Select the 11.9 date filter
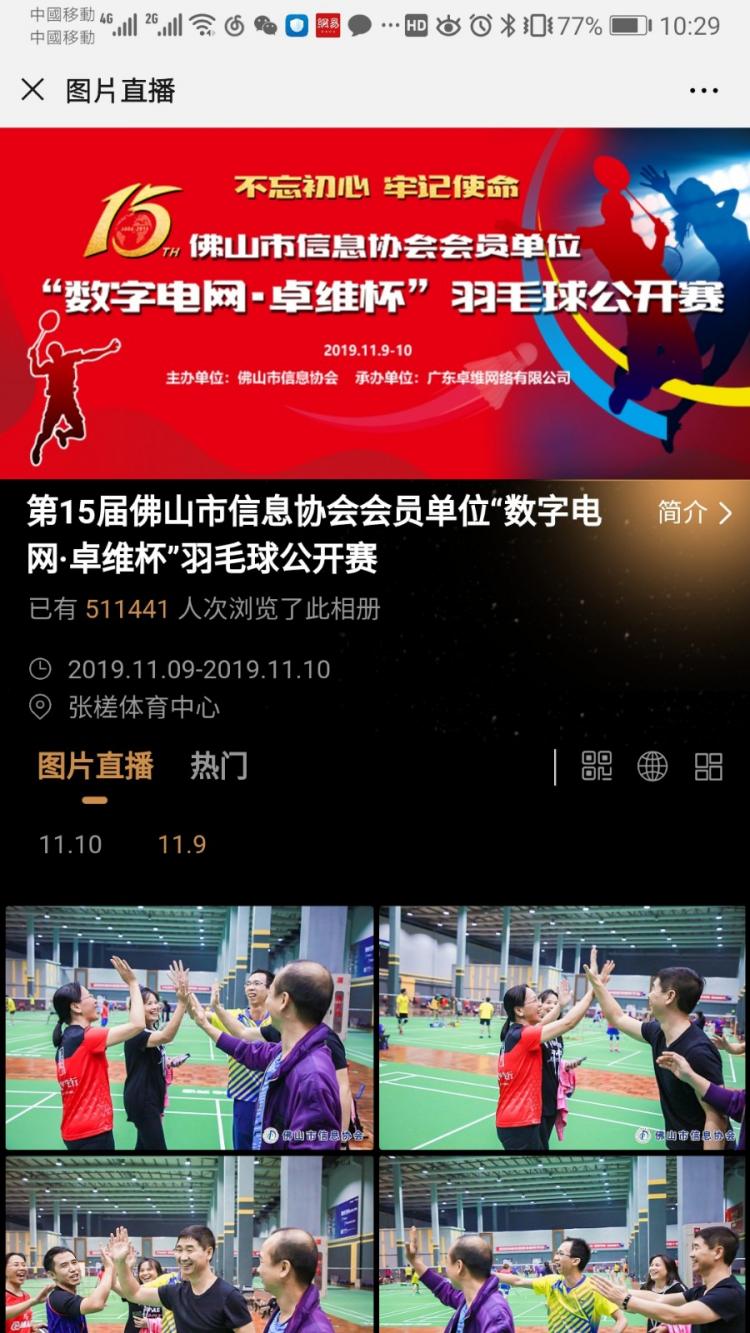This screenshot has width=750, height=1333. [182, 844]
